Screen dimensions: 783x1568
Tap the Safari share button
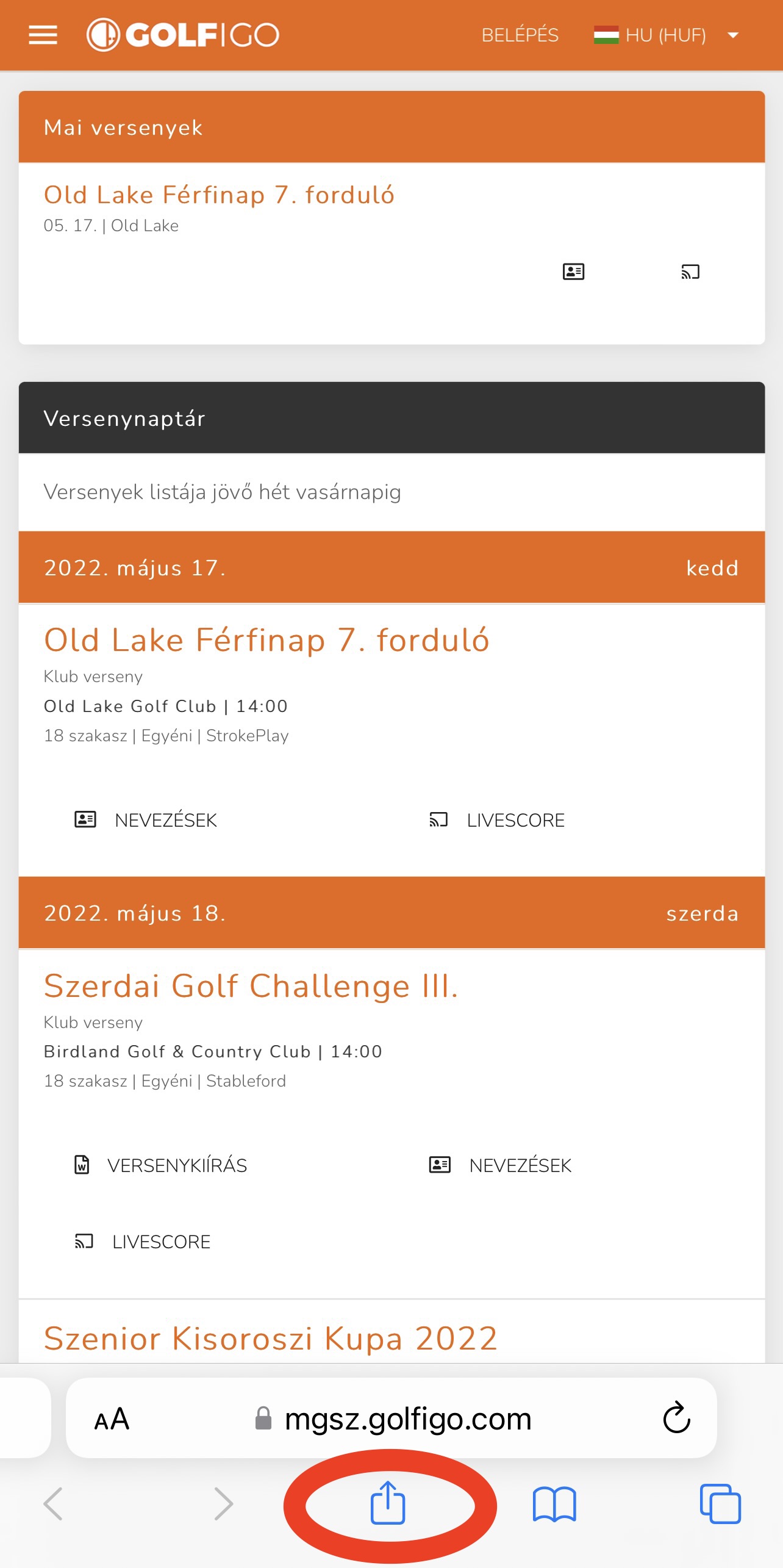[x=388, y=1503]
